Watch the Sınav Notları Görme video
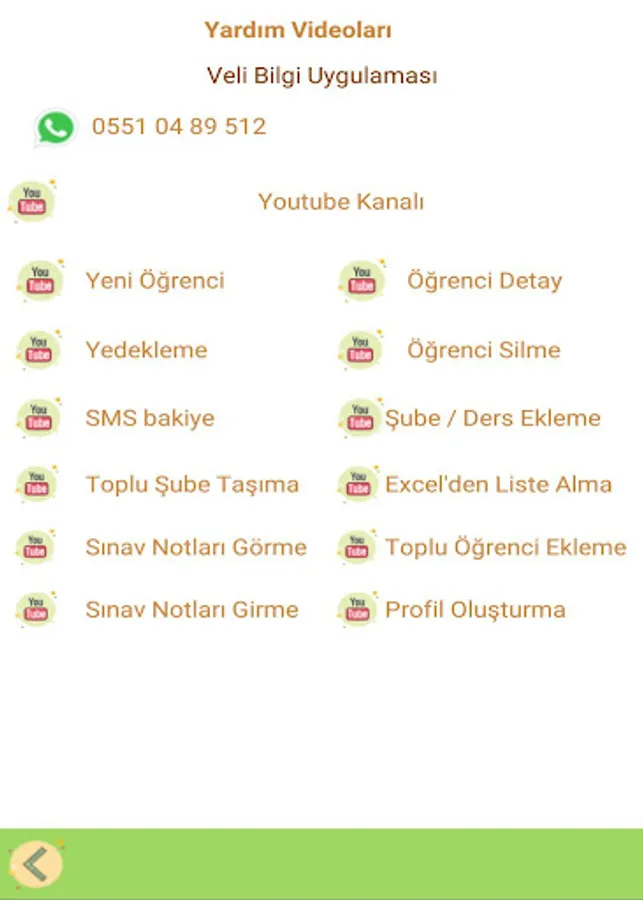Screen dimensions: 643x900 (195, 548)
